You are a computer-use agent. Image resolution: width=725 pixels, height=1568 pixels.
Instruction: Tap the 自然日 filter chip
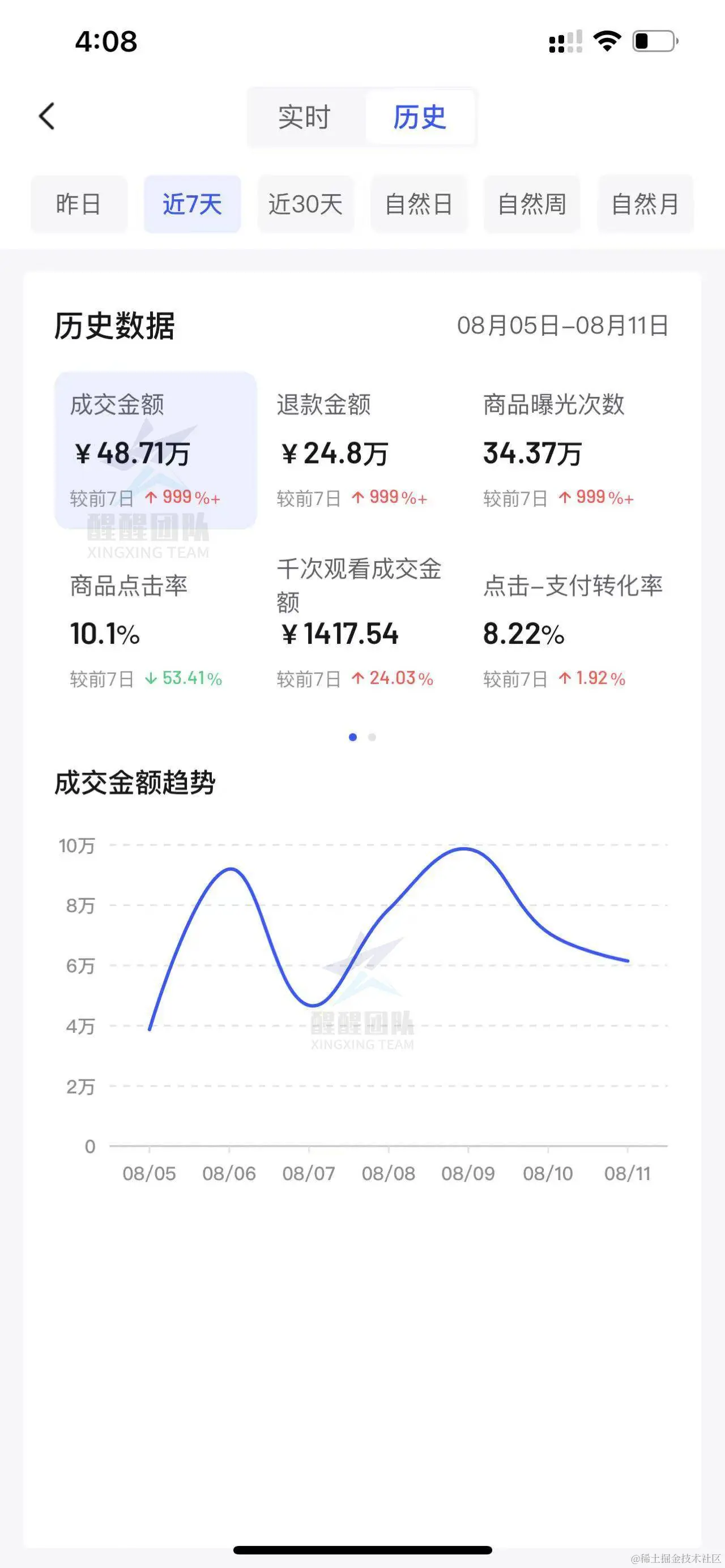(419, 204)
